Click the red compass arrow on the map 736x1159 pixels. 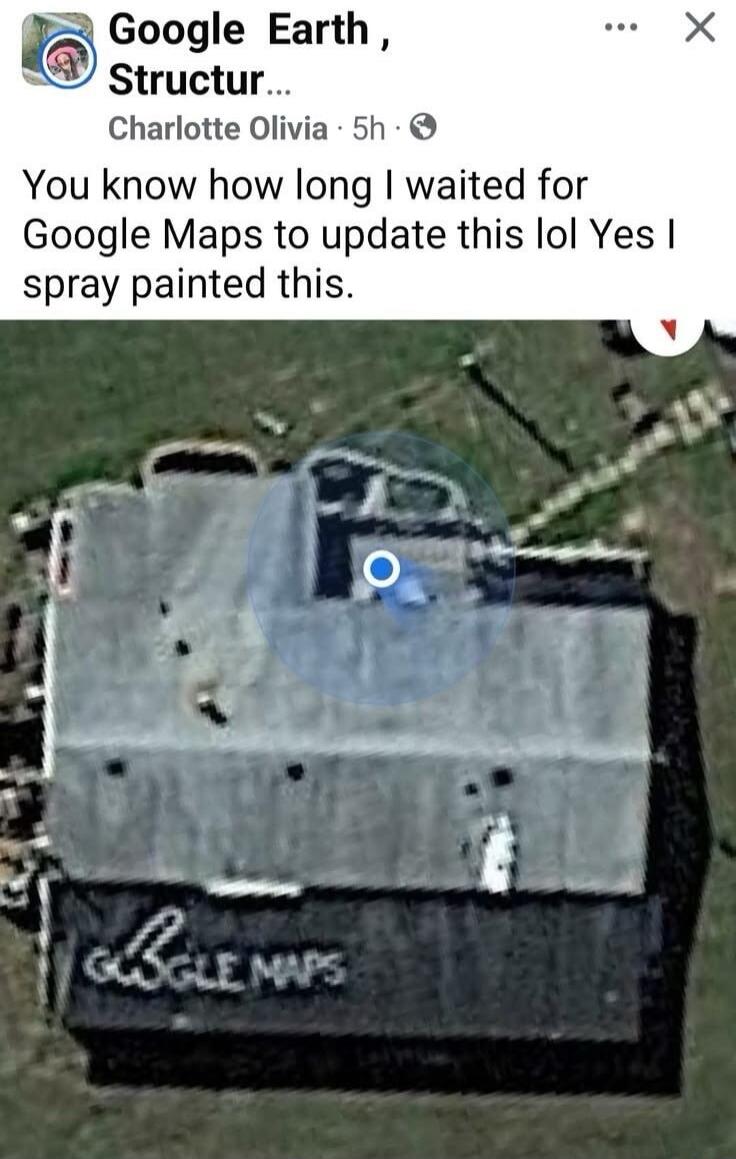pyautogui.click(x=668, y=328)
